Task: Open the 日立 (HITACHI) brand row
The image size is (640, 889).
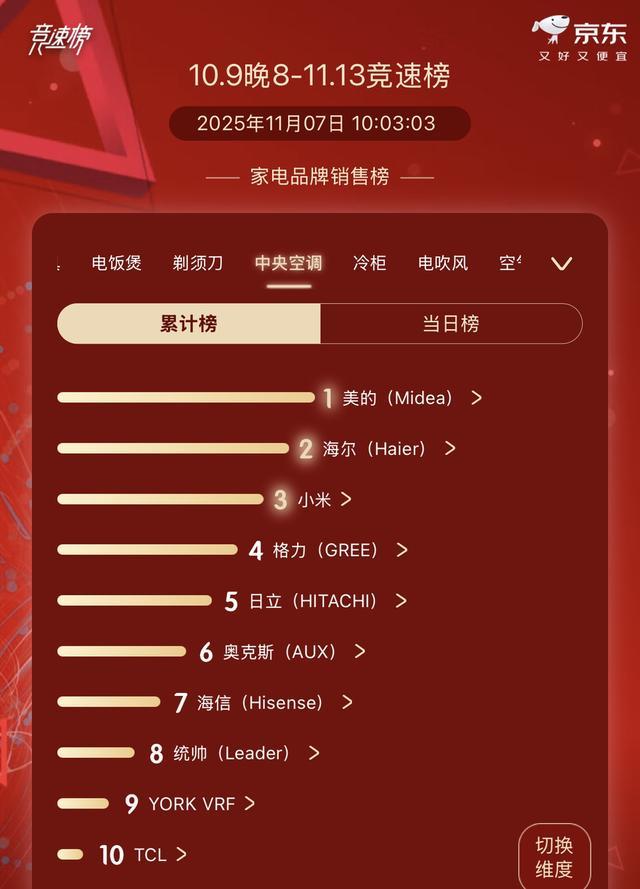Action: pos(314,601)
